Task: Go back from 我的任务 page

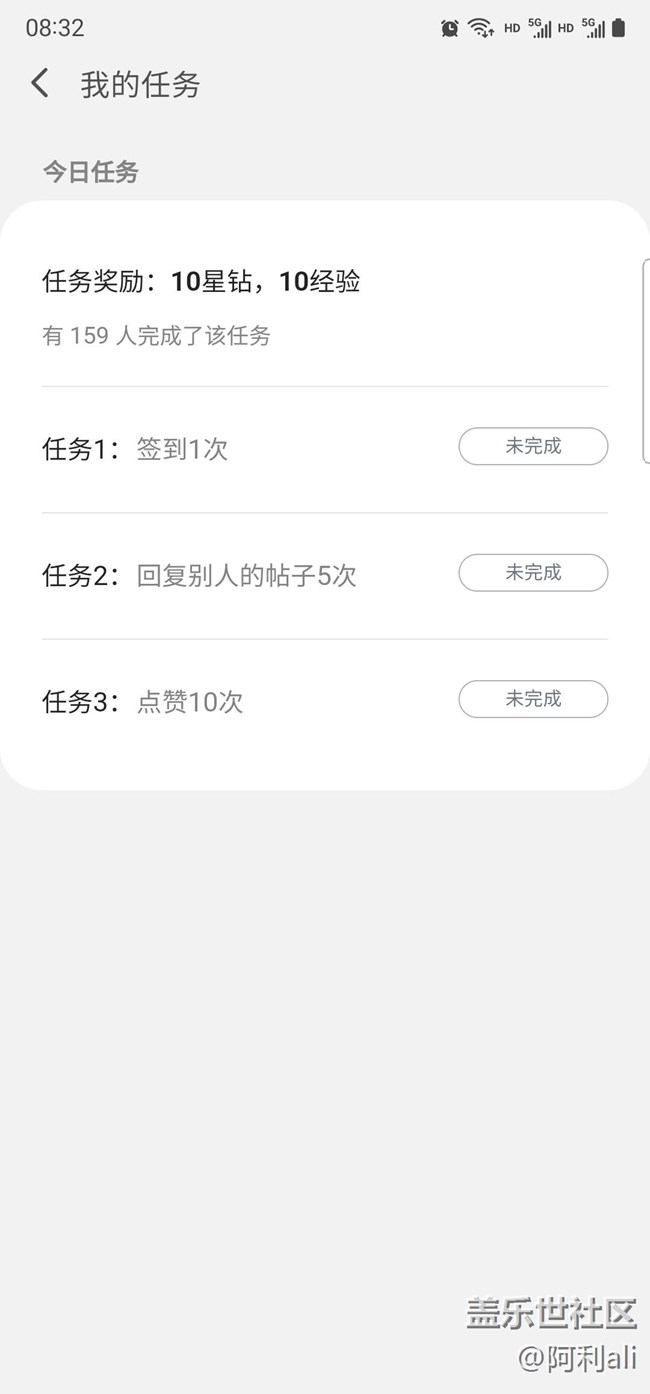Action: [x=40, y=84]
